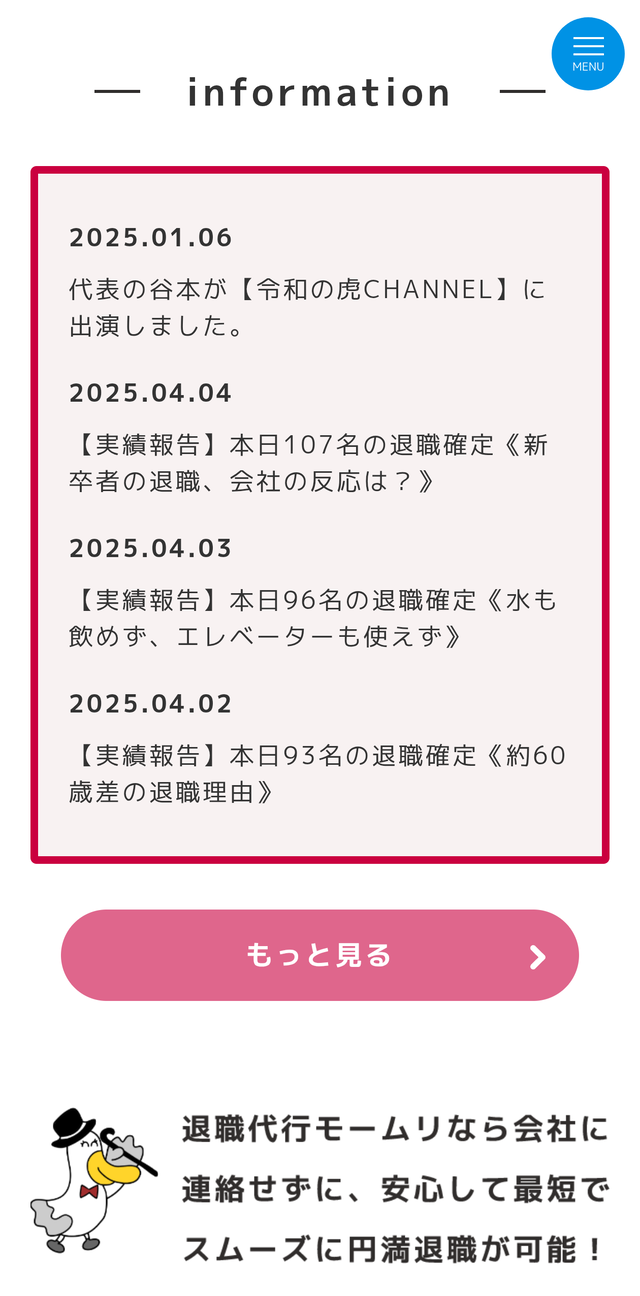The image size is (640, 1296).
Task: Open the blue MENU button
Action: [x=588, y=54]
